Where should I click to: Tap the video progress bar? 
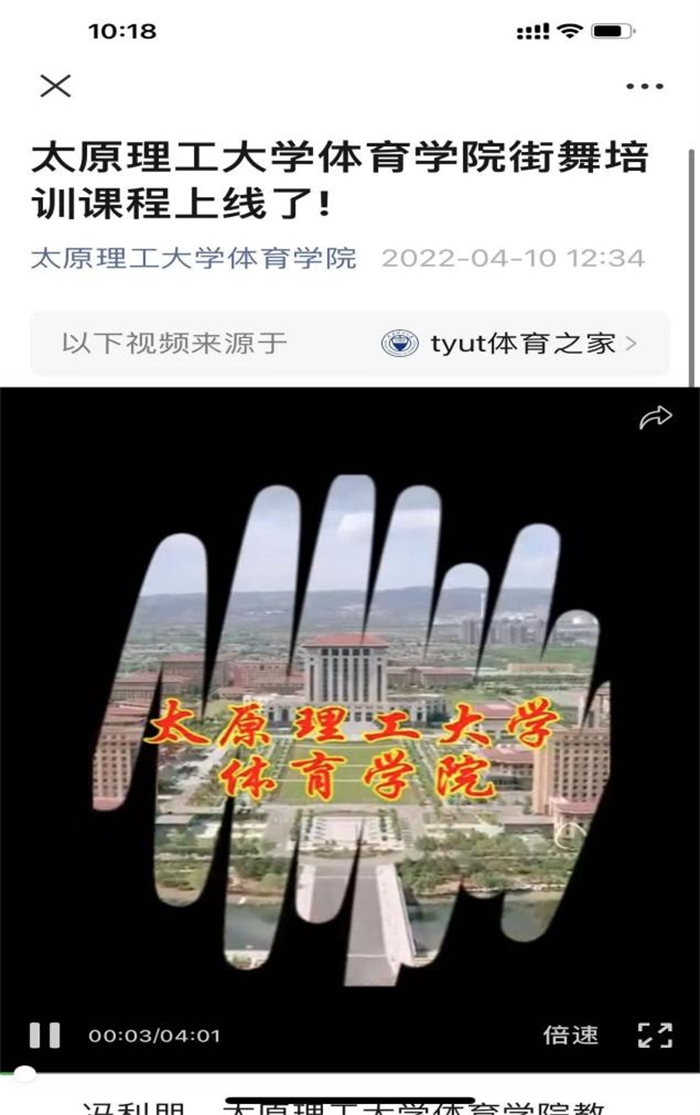pos(350,1072)
